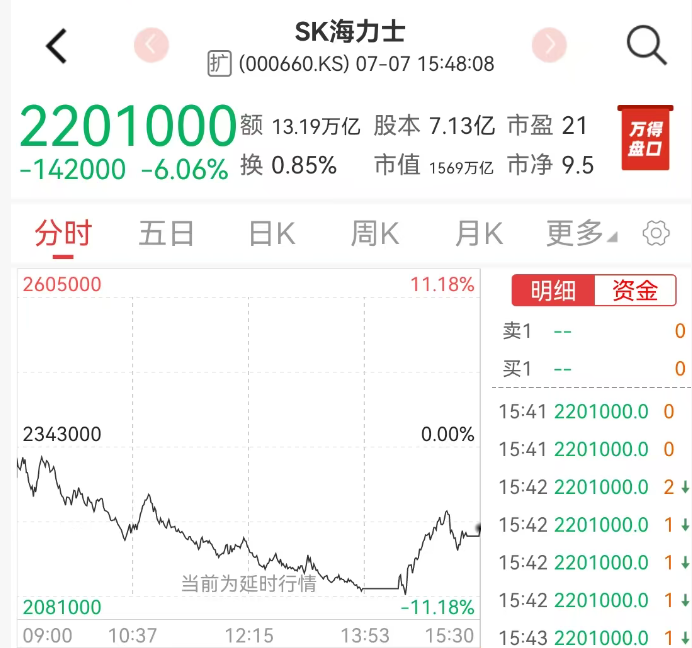692x648 pixels.
Task: Expand the 更多 chart options dropdown
Action: [x=581, y=234]
